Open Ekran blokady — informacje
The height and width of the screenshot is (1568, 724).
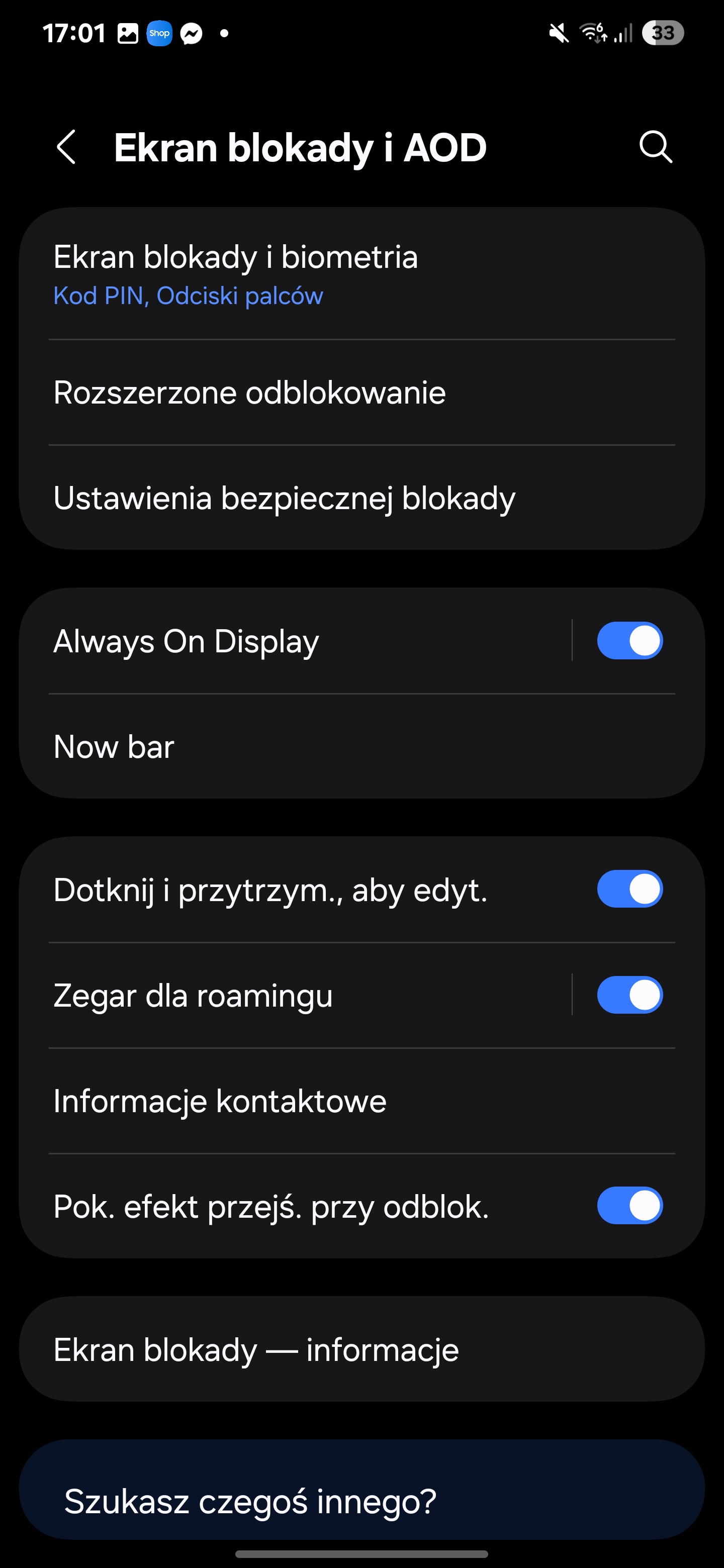pos(361,1349)
